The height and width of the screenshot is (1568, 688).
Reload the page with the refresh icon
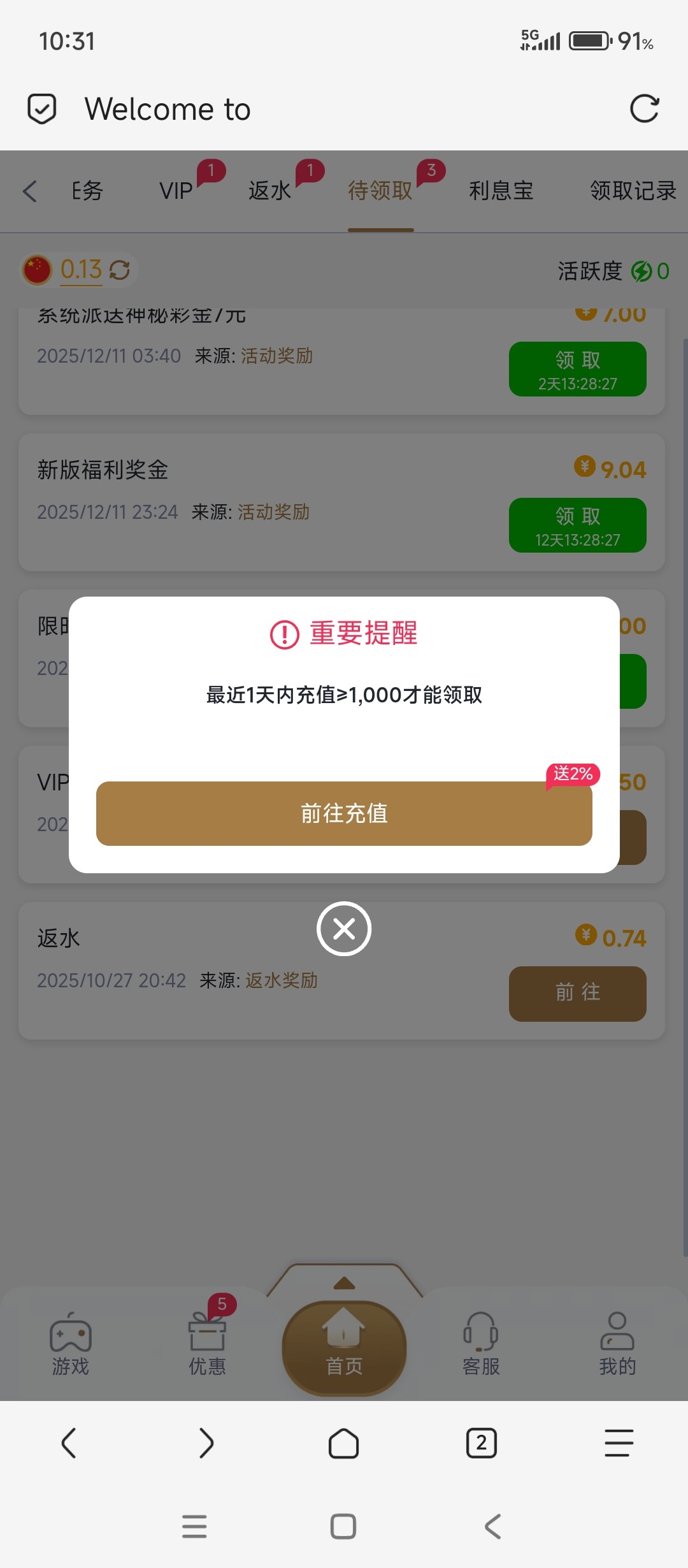tap(644, 109)
